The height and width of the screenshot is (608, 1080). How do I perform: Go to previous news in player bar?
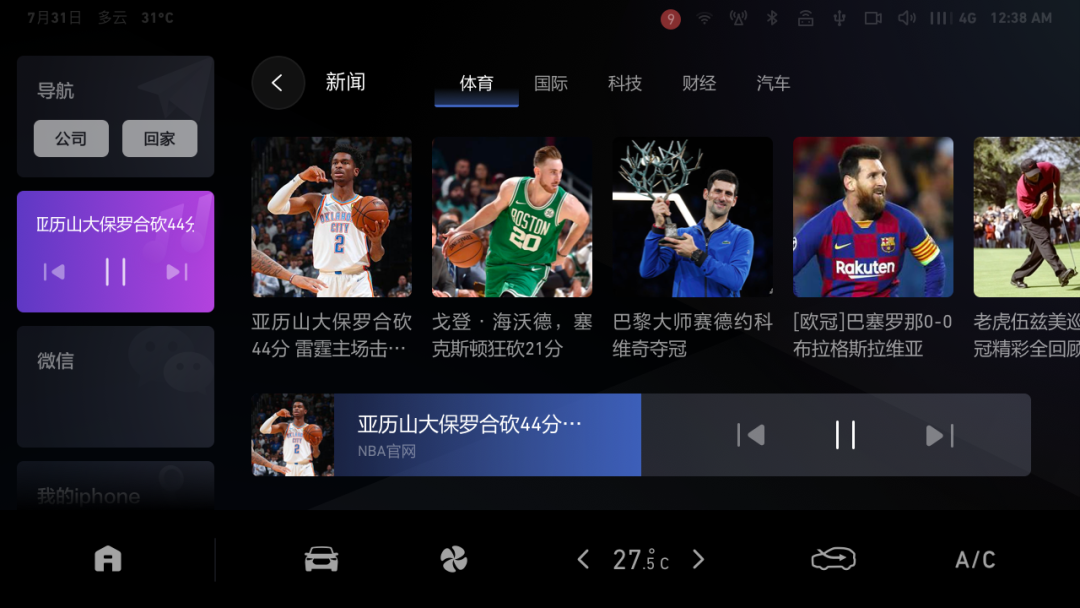point(751,435)
